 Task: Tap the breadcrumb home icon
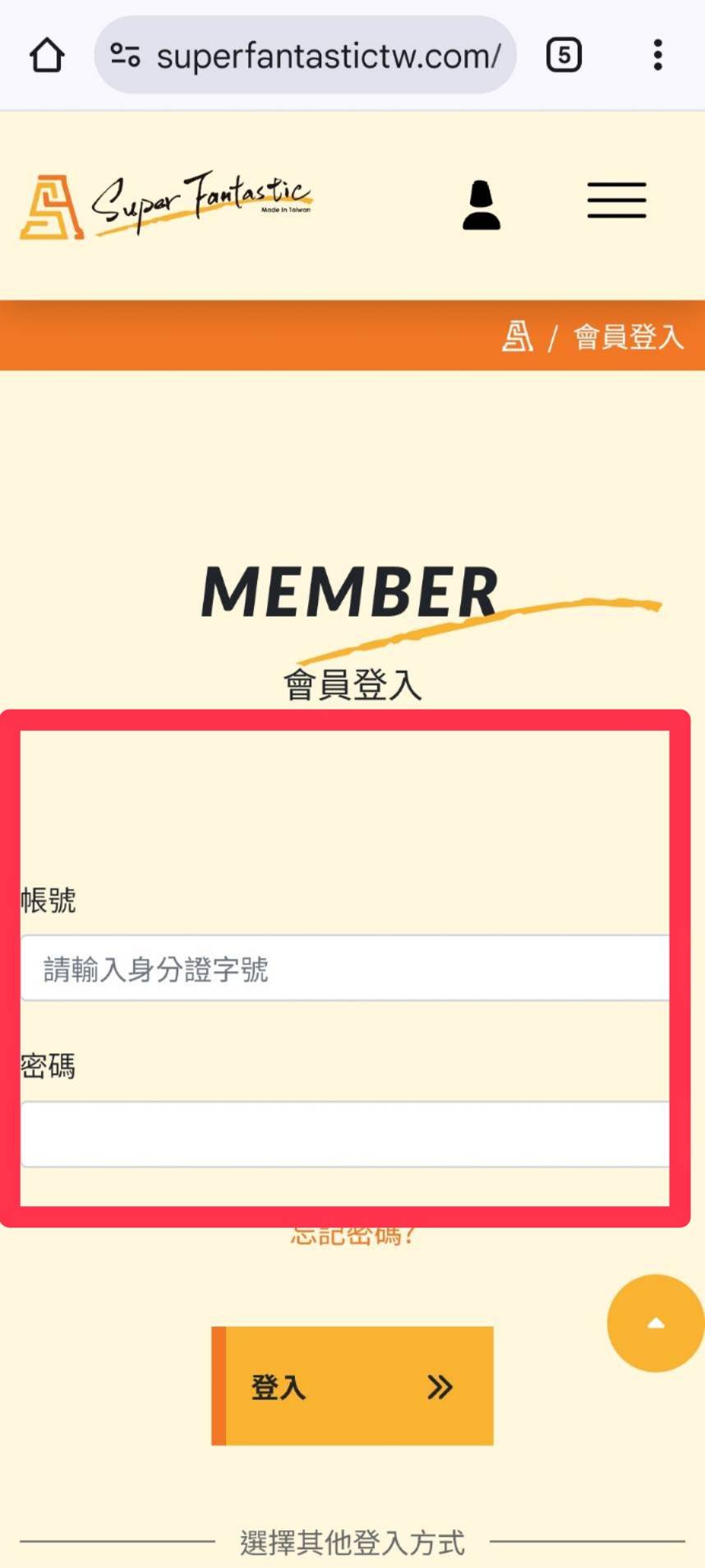517,336
